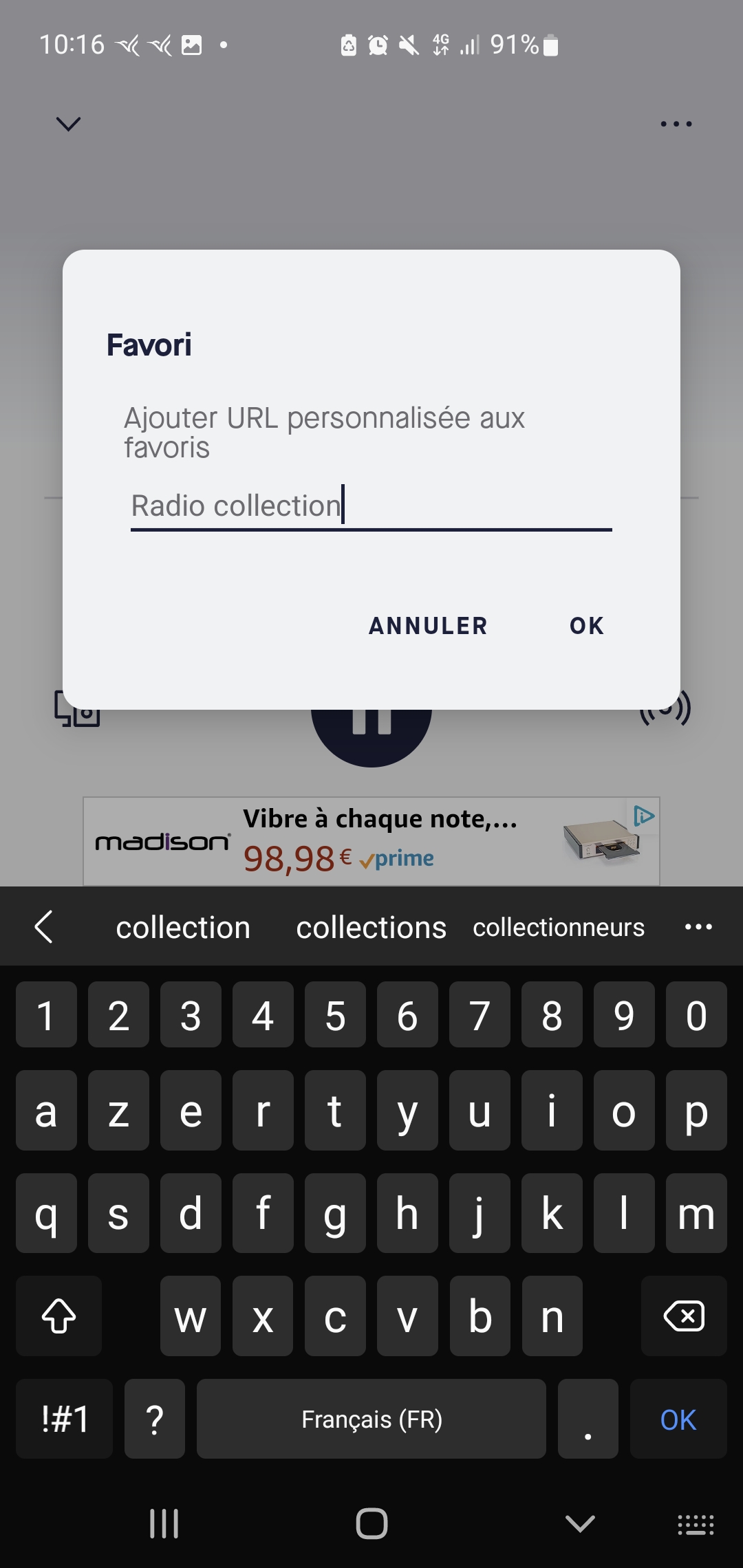The height and width of the screenshot is (1568, 743).
Task: Open the madison product advertisement banner
Action: (371, 841)
